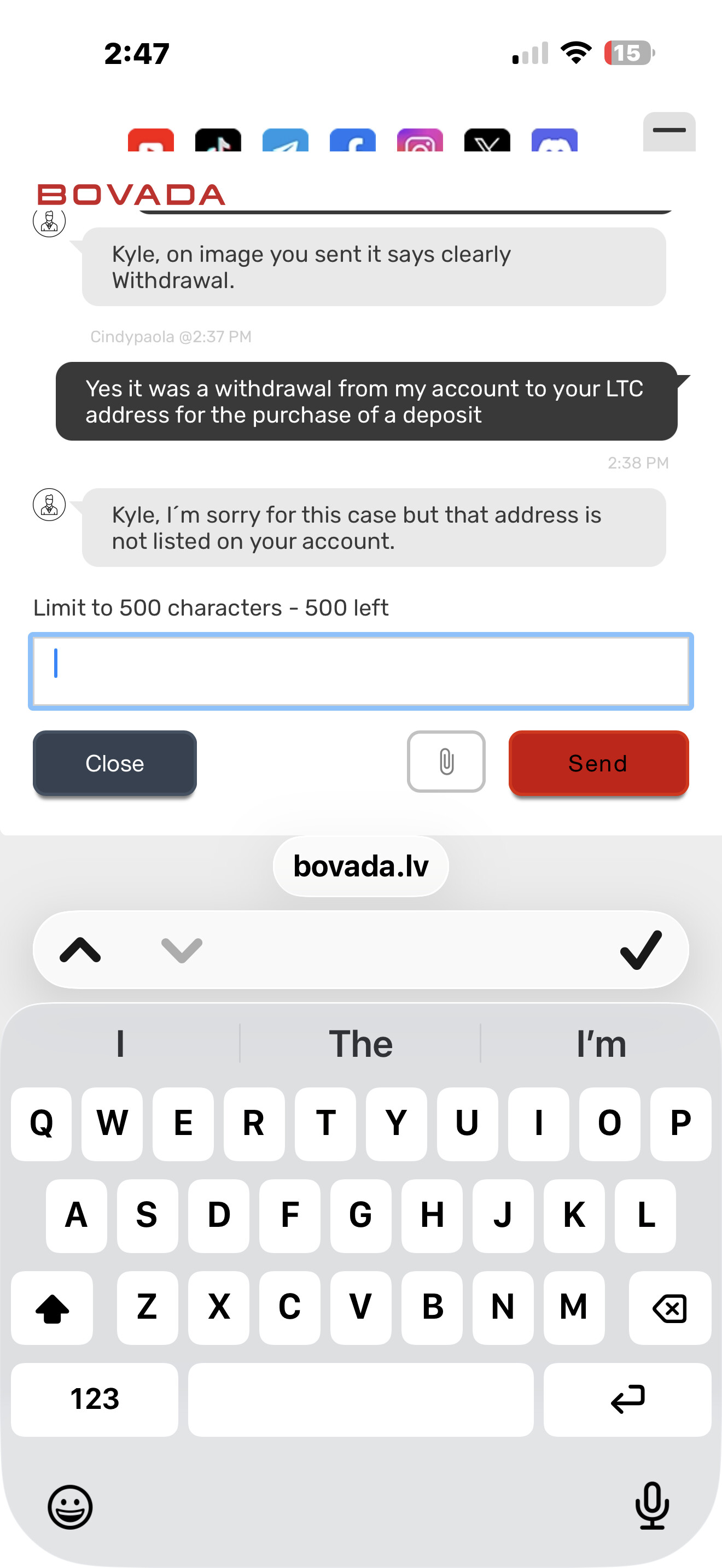
Task: Open the Discord social icon
Action: point(554,142)
